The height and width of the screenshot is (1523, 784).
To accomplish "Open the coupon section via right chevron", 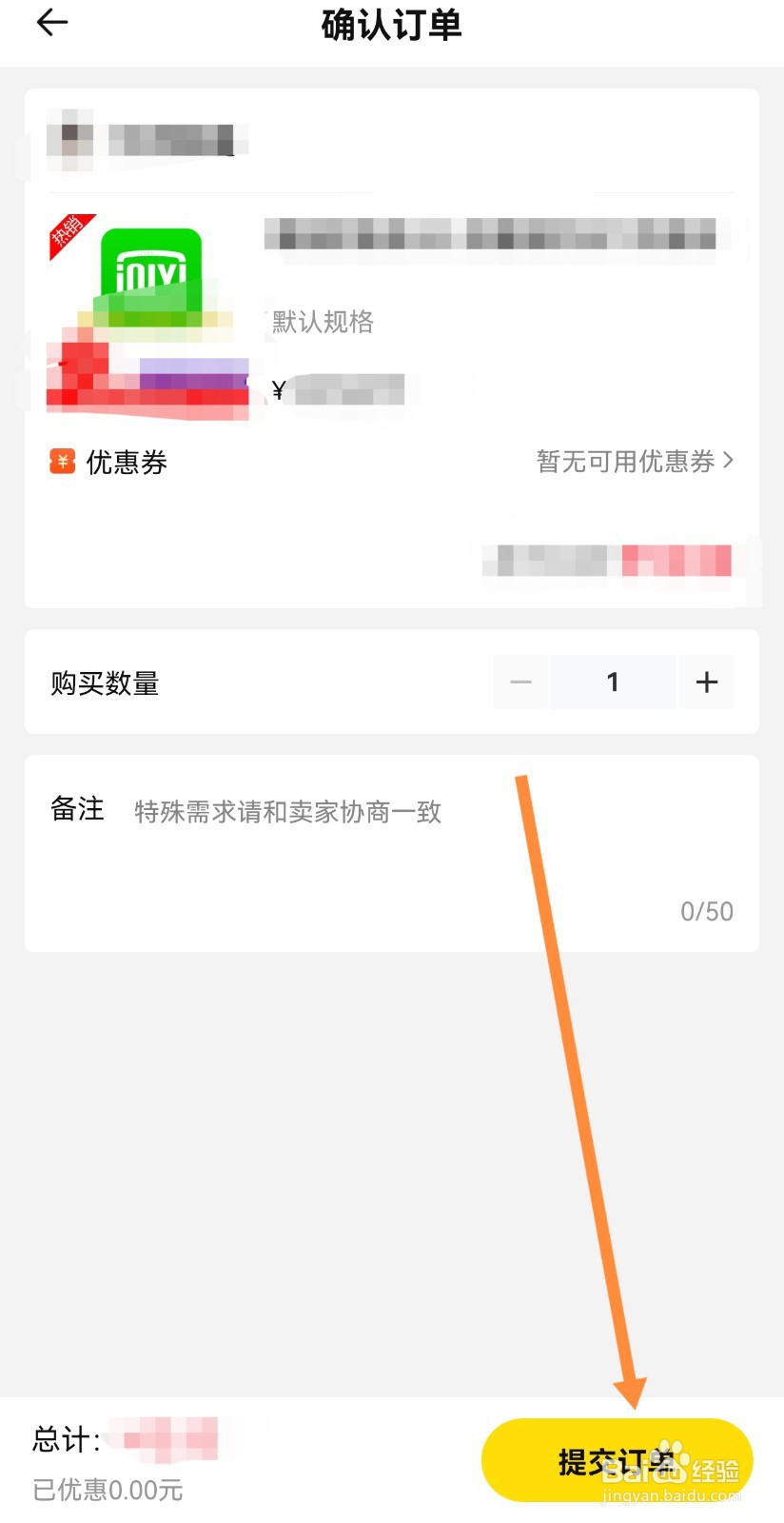I will click(730, 461).
